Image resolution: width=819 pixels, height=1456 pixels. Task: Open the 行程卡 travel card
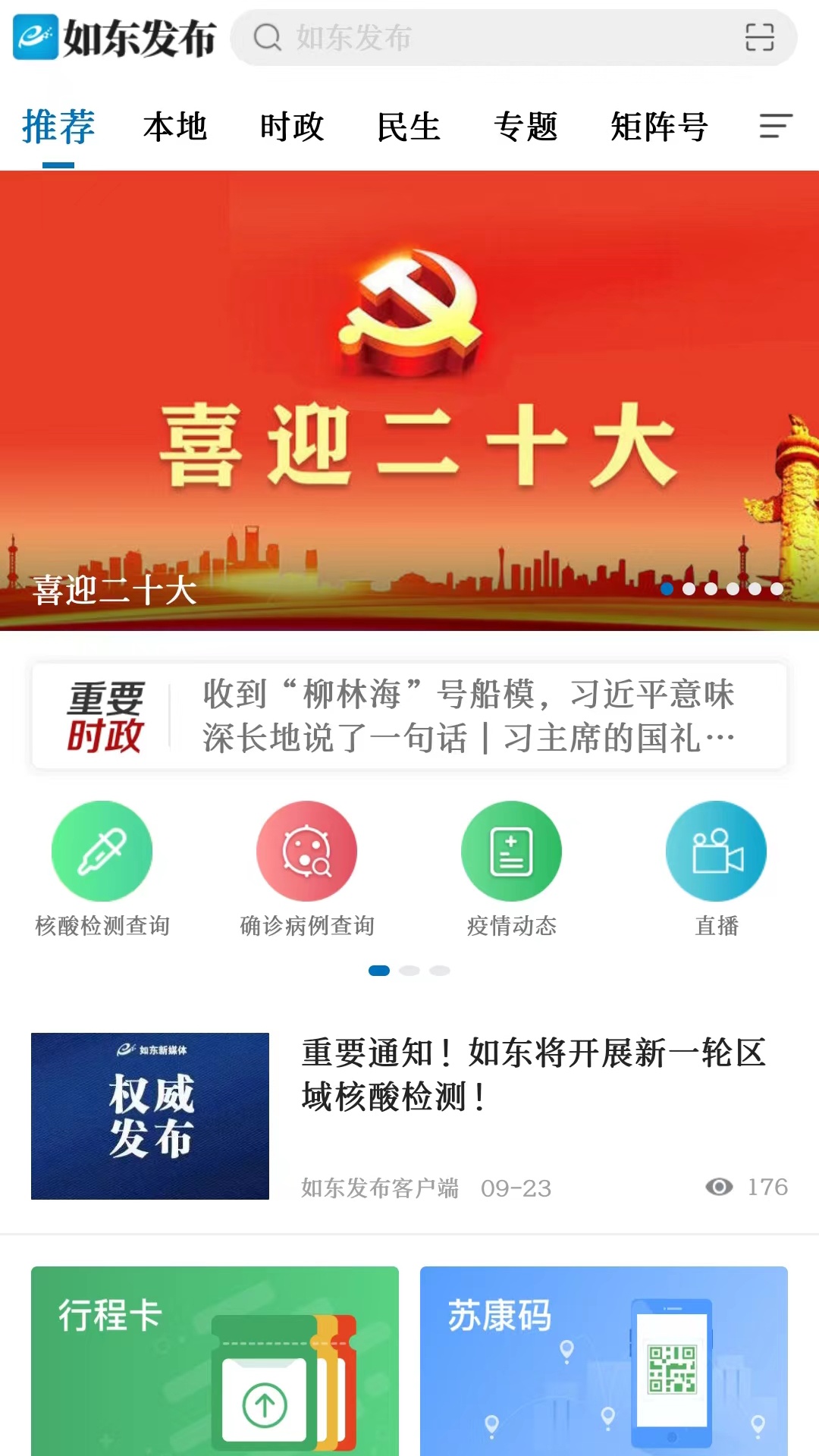213,1365
